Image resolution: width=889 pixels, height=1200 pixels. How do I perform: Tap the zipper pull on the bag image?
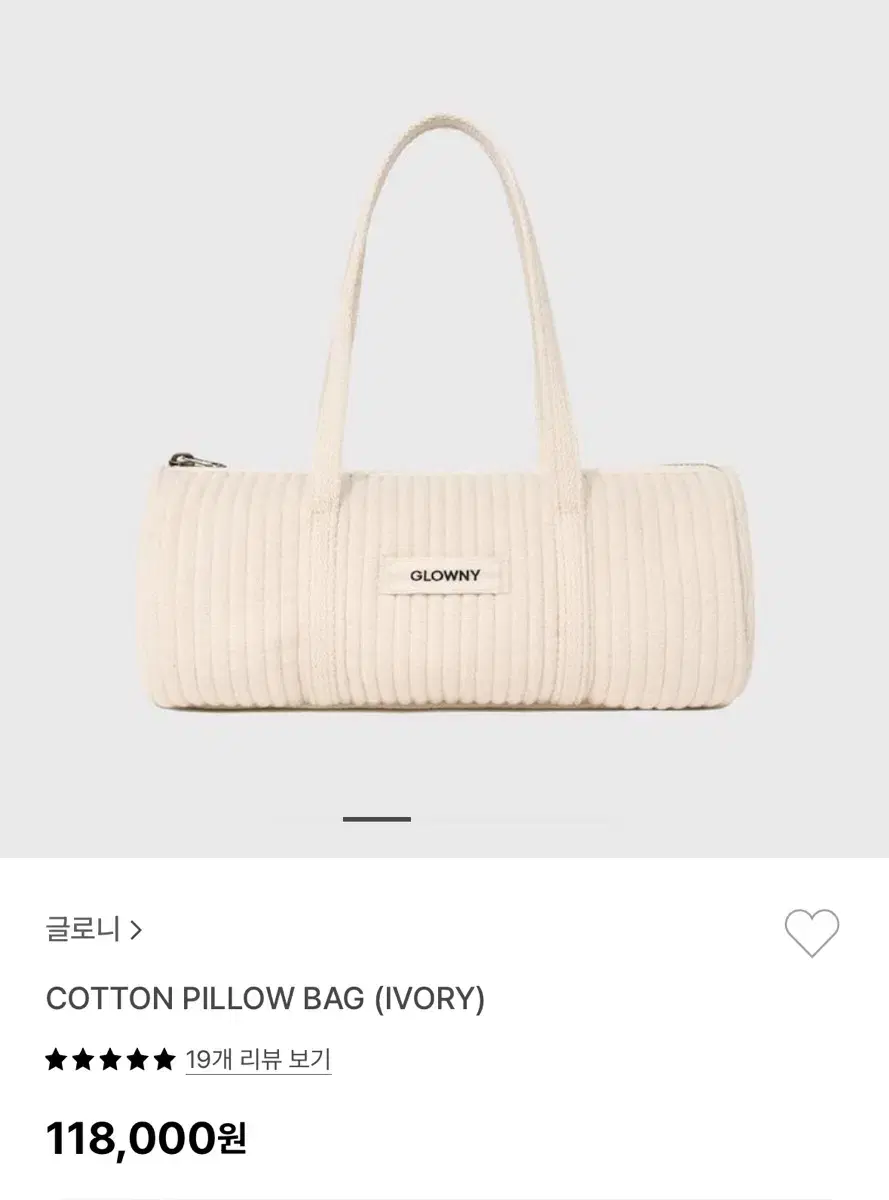pos(196,459)
